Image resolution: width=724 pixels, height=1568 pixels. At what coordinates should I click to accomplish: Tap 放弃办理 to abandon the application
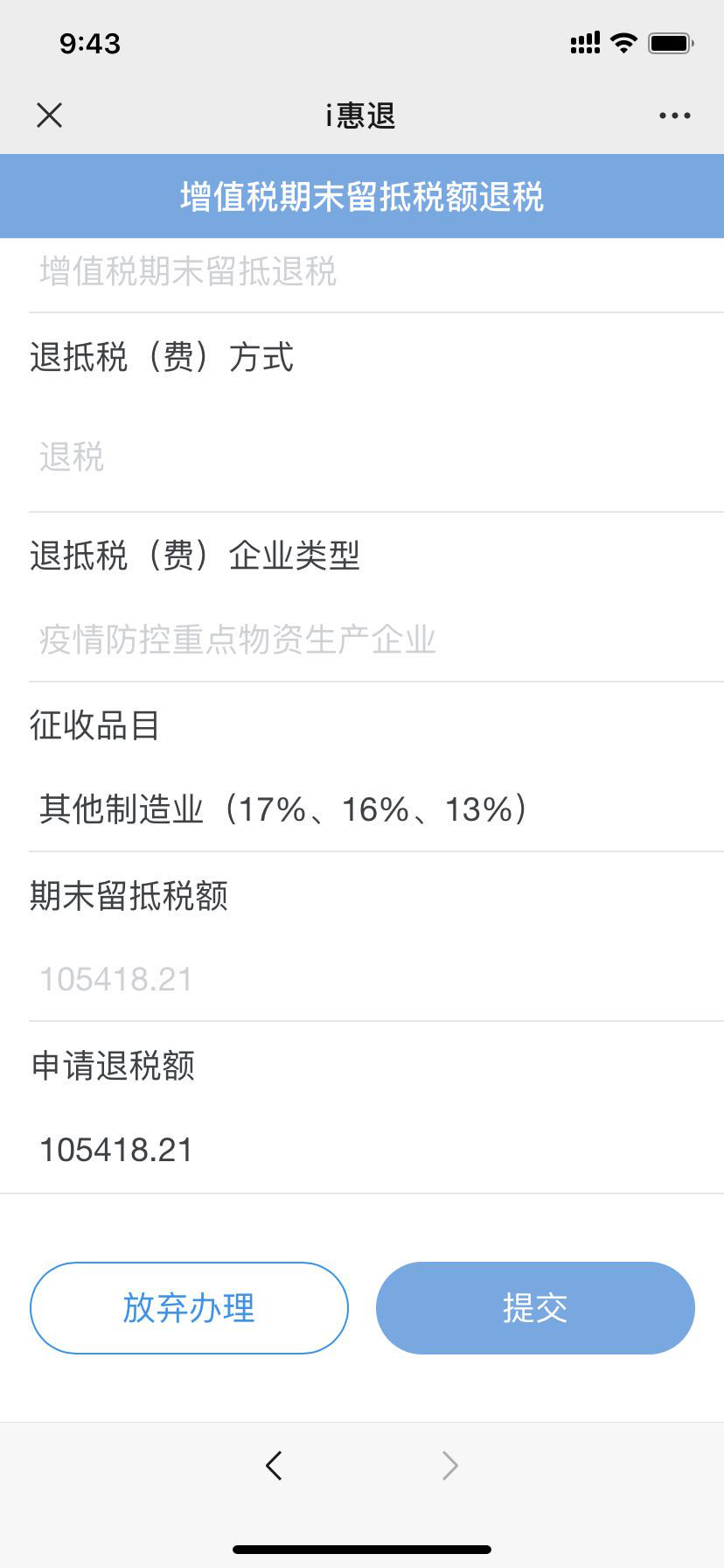(x=189, y=1308)
